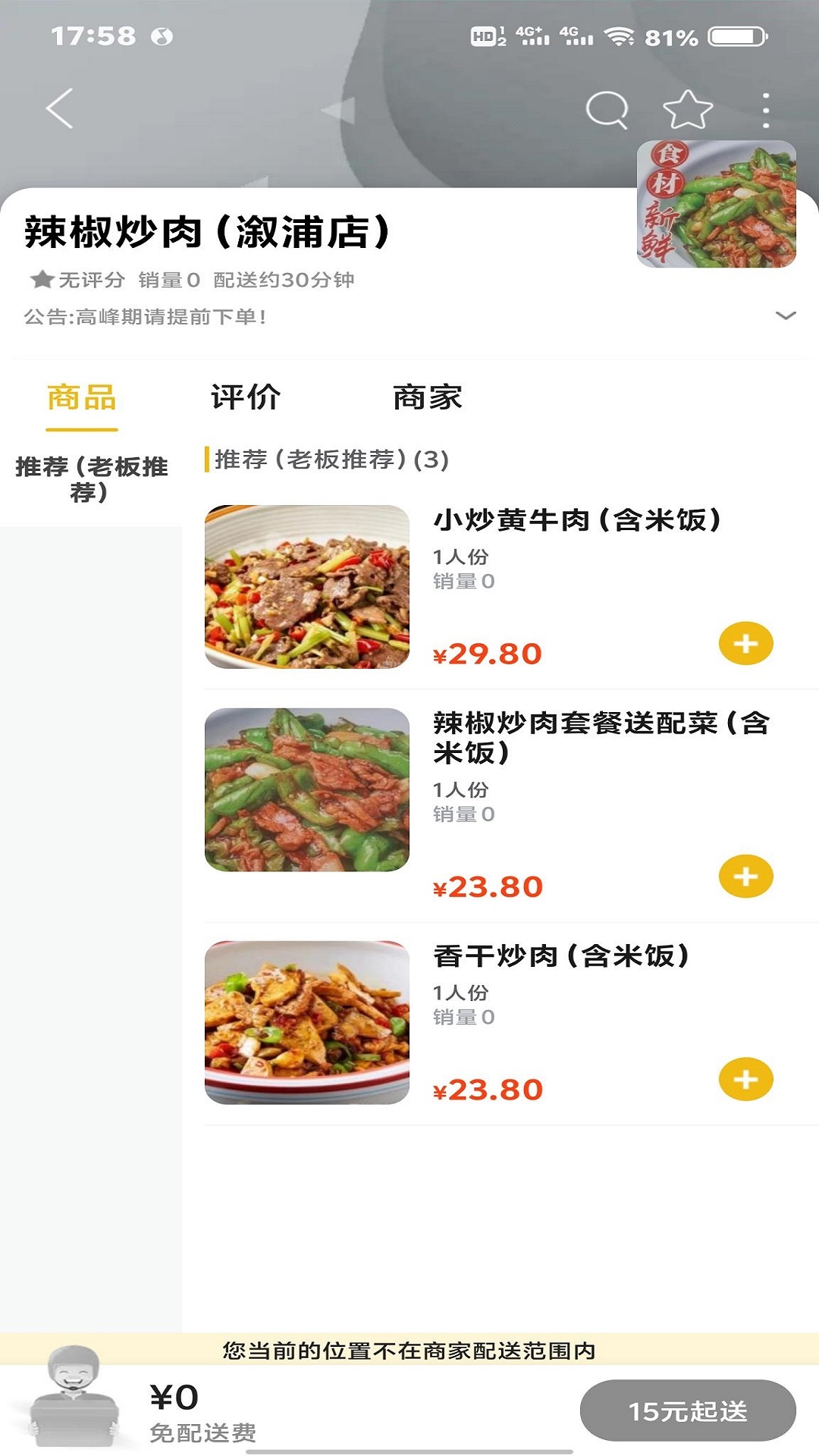Add 小炒黄牛肉(含米饭) to cart
This screenshot has width=819, height=1456.
pos(745,644)
